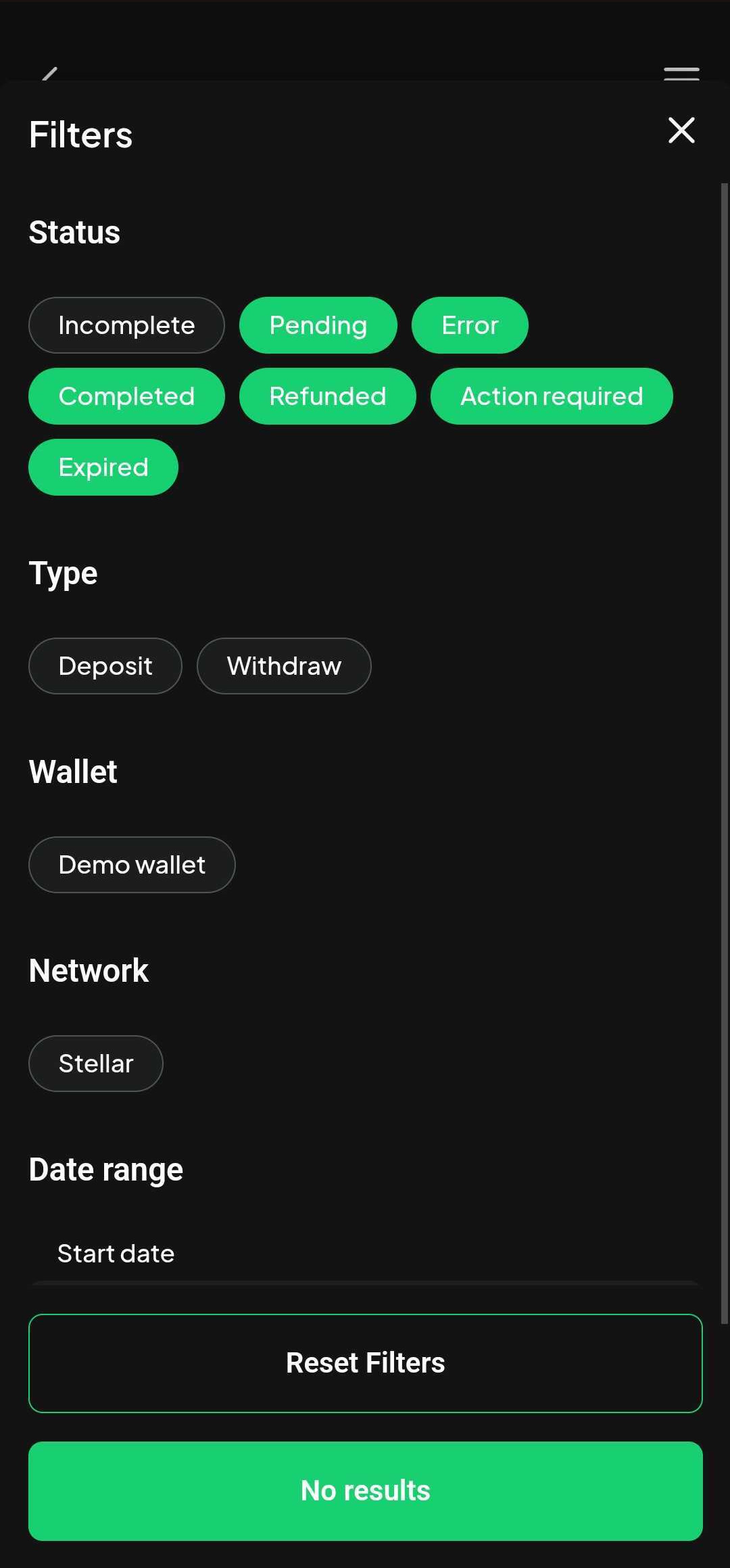Screen dimensions: 730x1568
Task: Deselect the Refunded chip
Action: pos(328,396)
